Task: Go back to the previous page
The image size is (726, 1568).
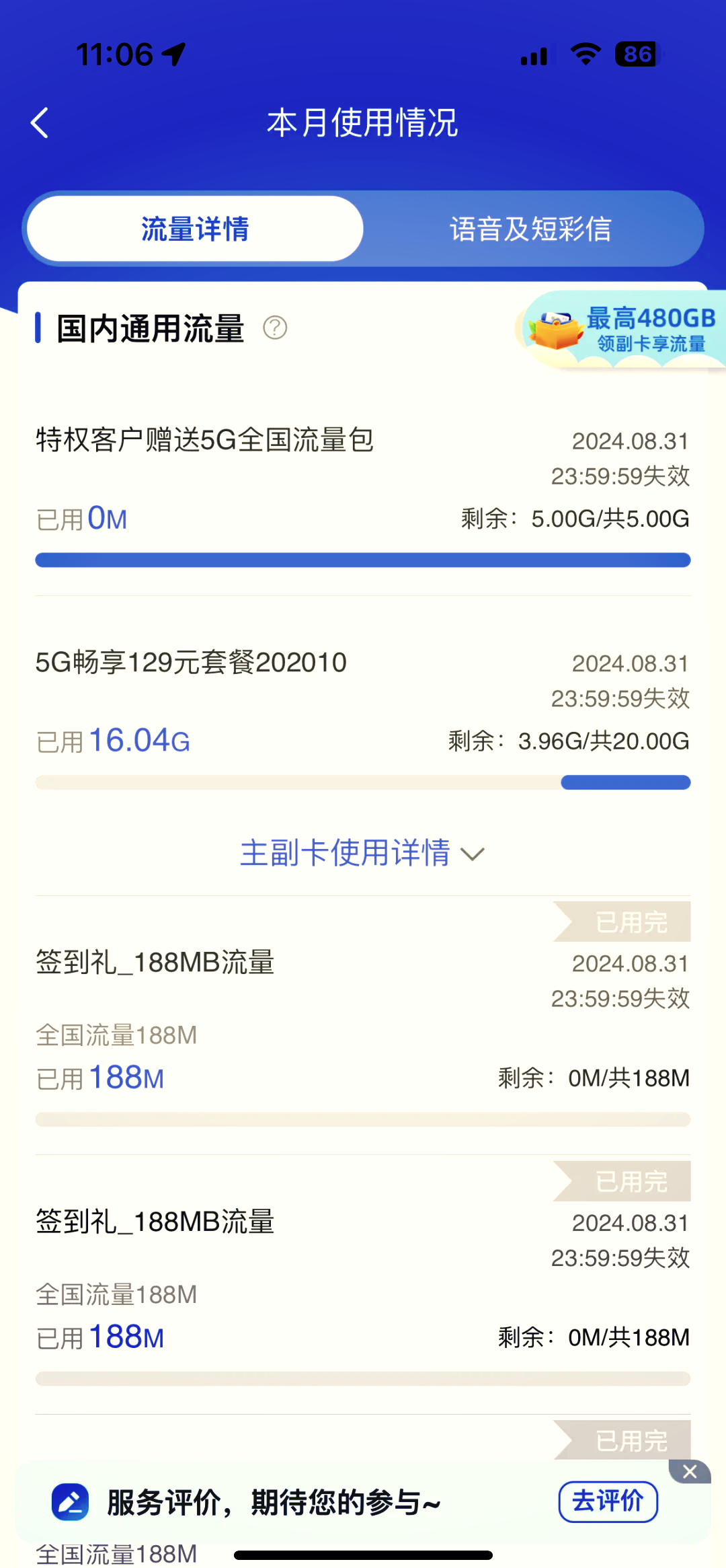Action: 40,123
